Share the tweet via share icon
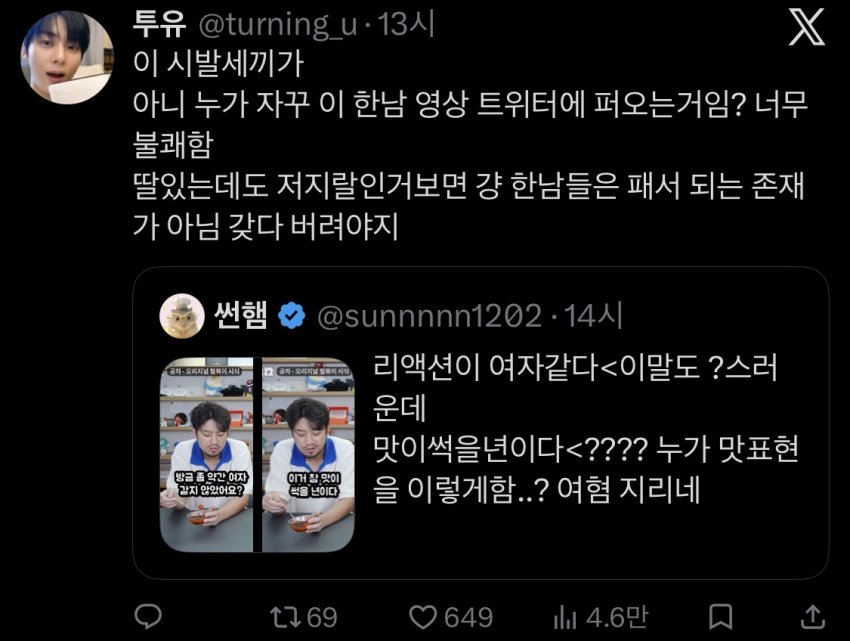The width and height of the screenshot is (850, 641). coord(812,617)
